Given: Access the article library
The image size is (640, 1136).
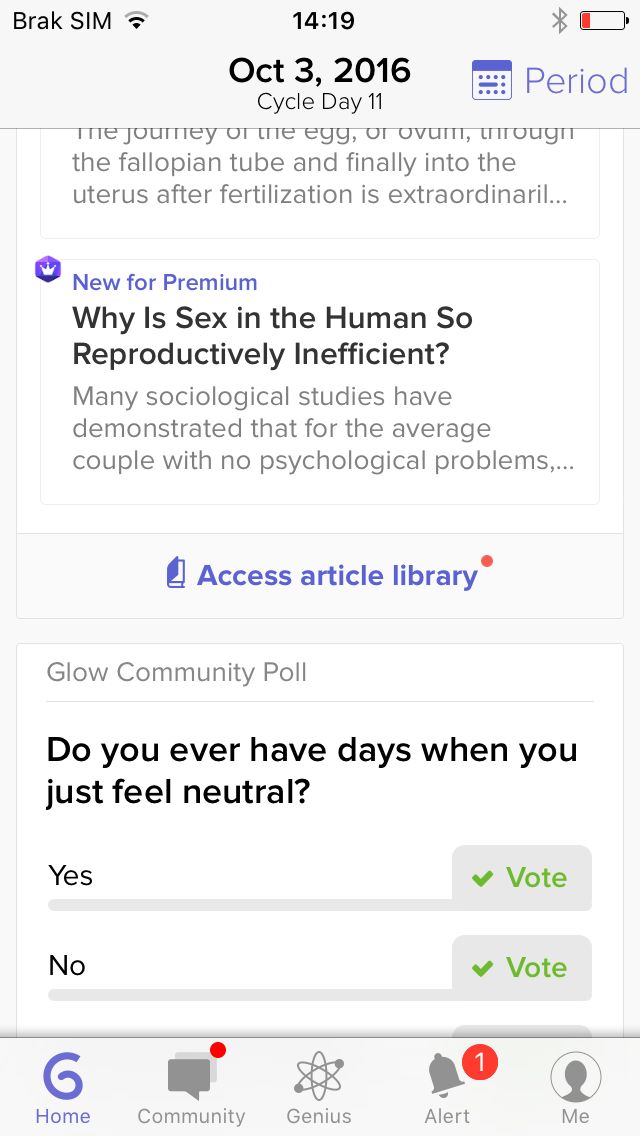Looking at the screenshot, I should coord(320,575).
